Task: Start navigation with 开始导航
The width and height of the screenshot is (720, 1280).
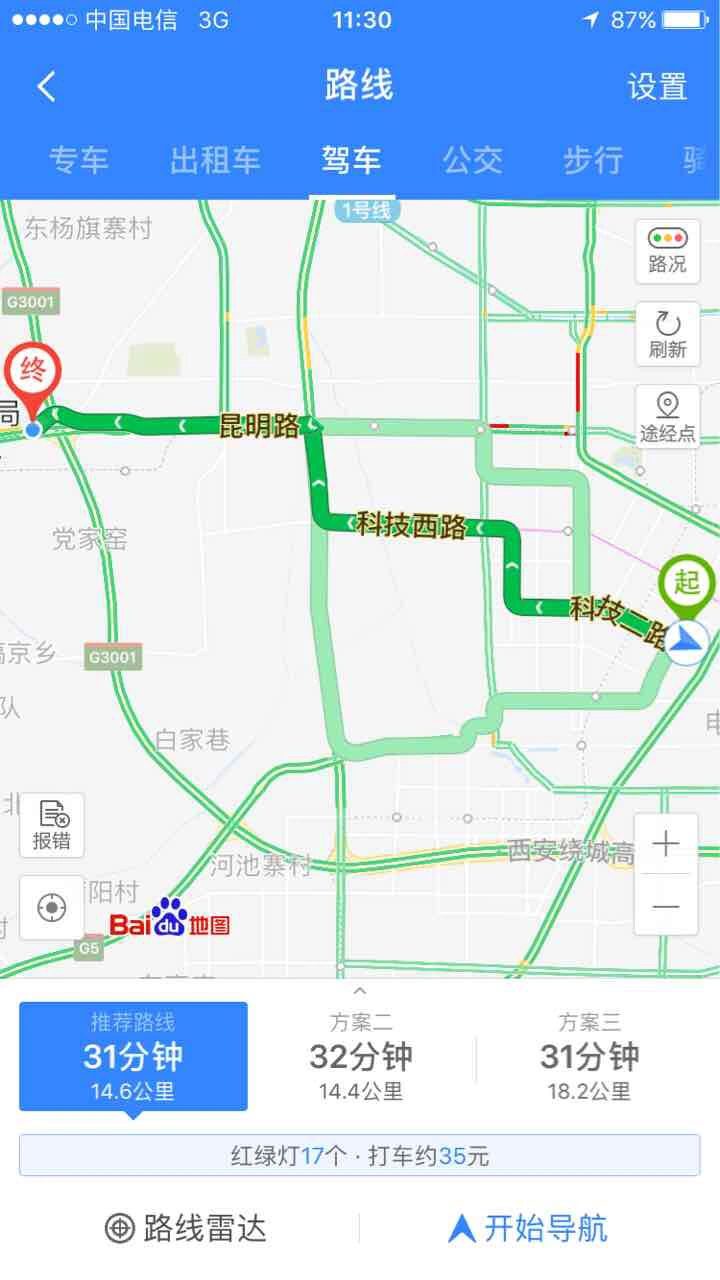Action: pos(528,1228)
